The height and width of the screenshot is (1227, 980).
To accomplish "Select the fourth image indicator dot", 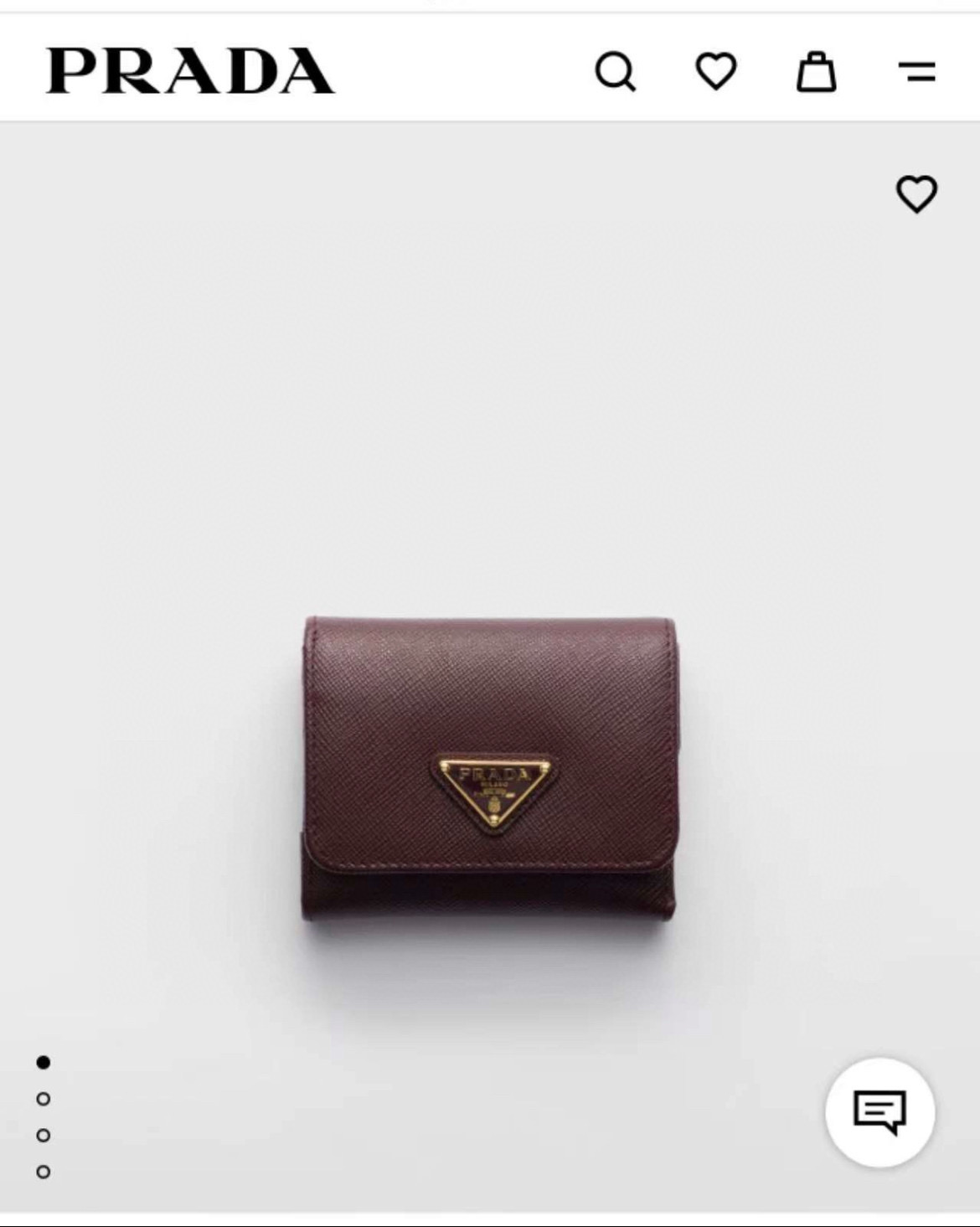I will (44, 1172).
